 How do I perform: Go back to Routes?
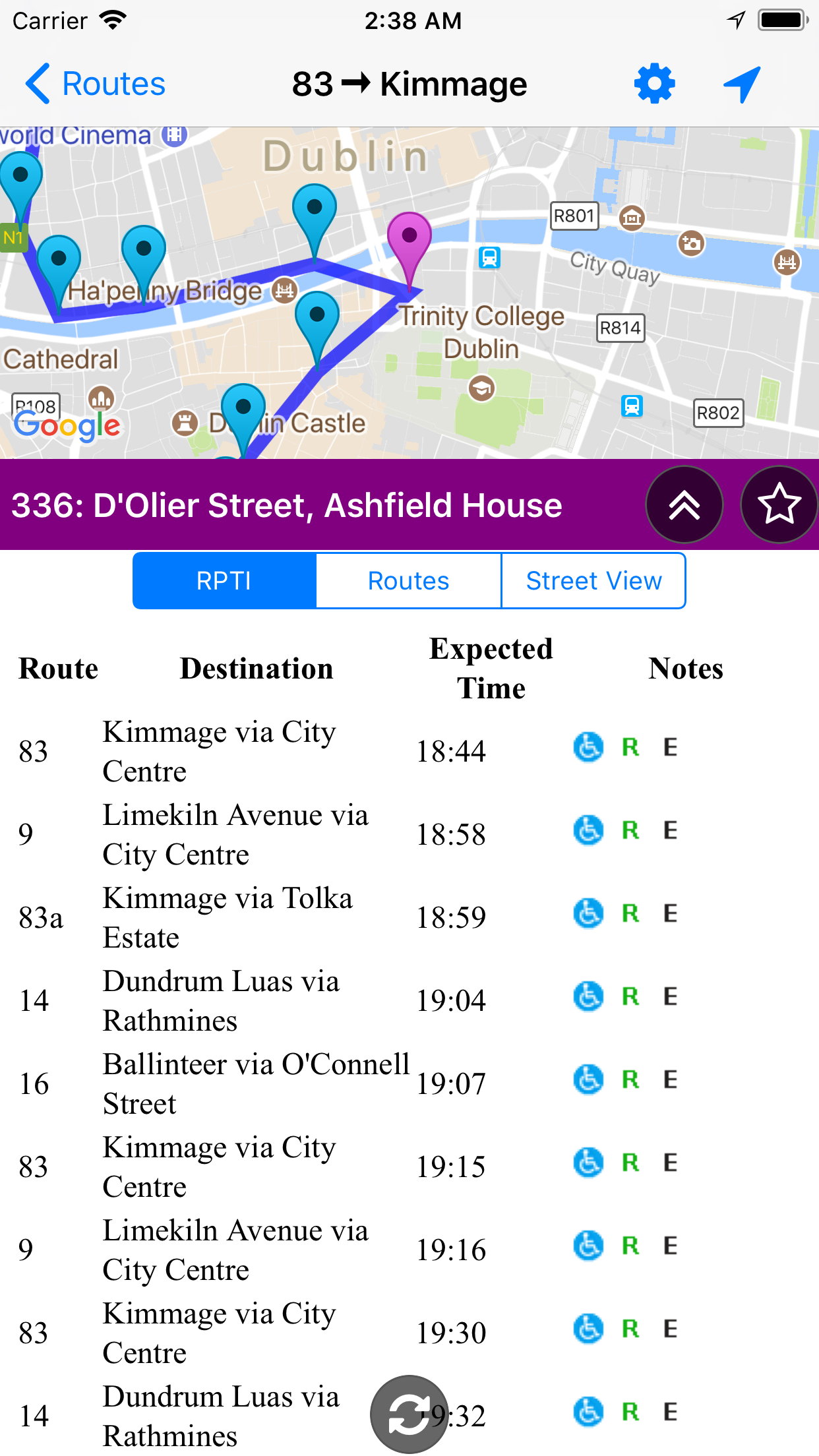(94, 84)
